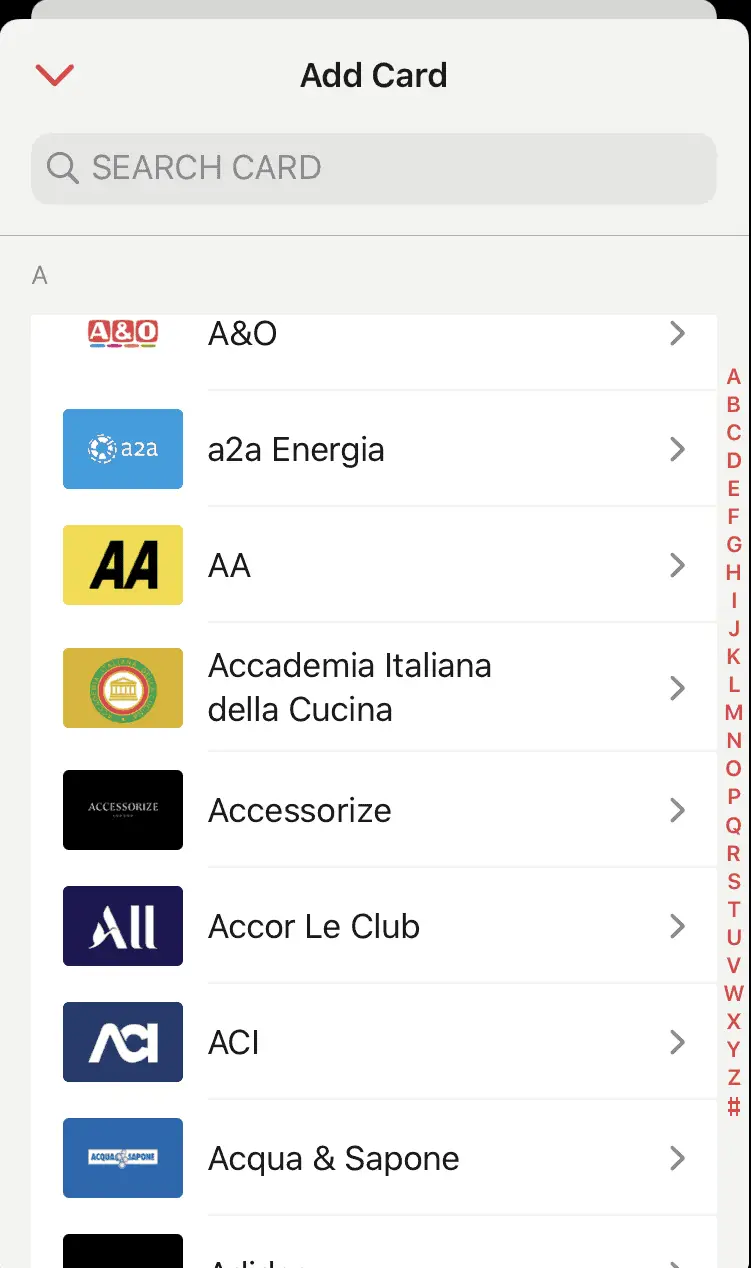This screenshot has width=751, height=1268.
Task: Jump to letter M in the index
Action: pyautogui.click(x=733, y=713)
